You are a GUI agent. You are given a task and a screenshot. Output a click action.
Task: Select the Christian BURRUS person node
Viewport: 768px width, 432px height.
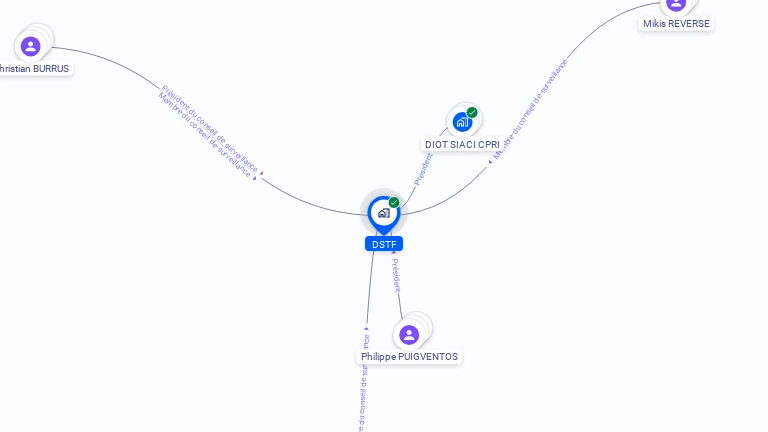point(31,46)
